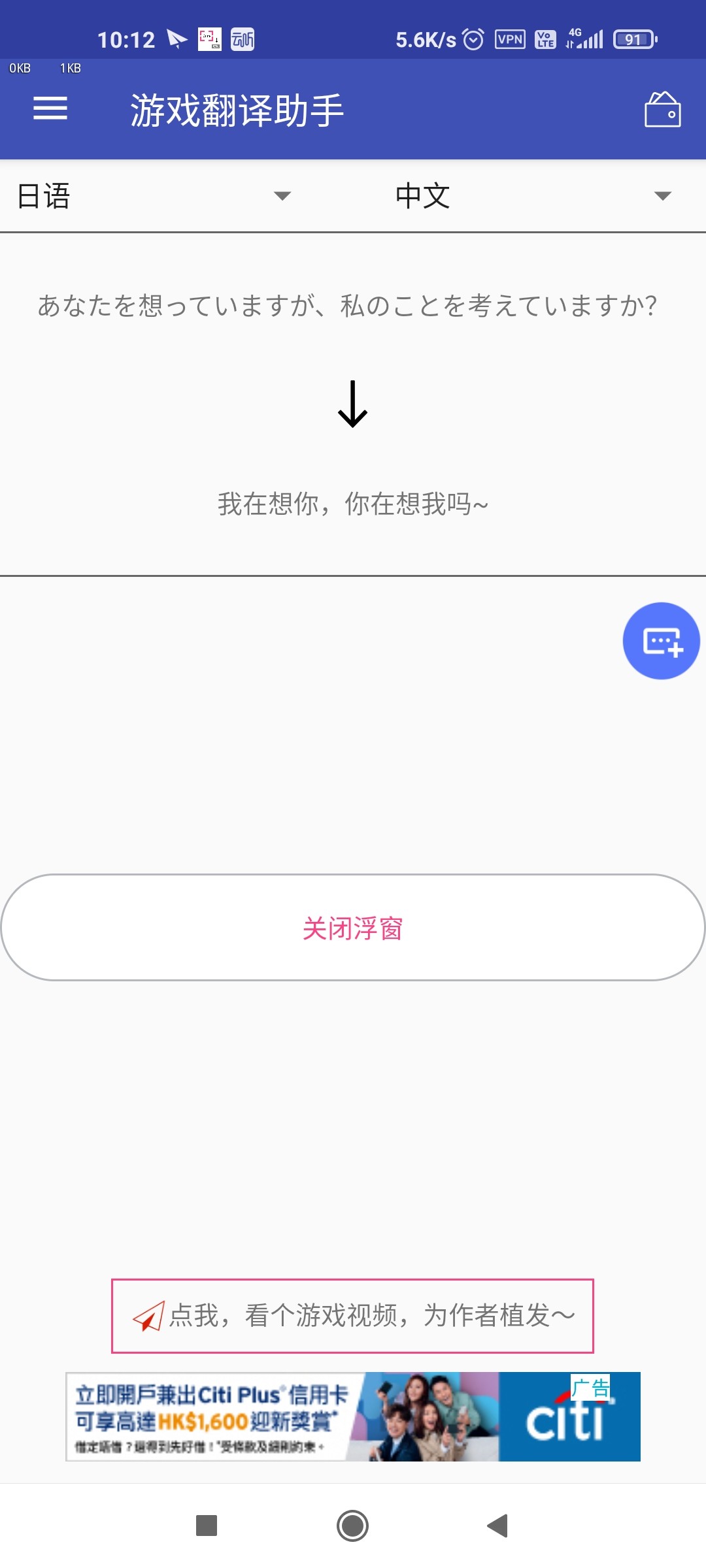Expand the source language dropdown showing 日语

click(x=154, y=196)
